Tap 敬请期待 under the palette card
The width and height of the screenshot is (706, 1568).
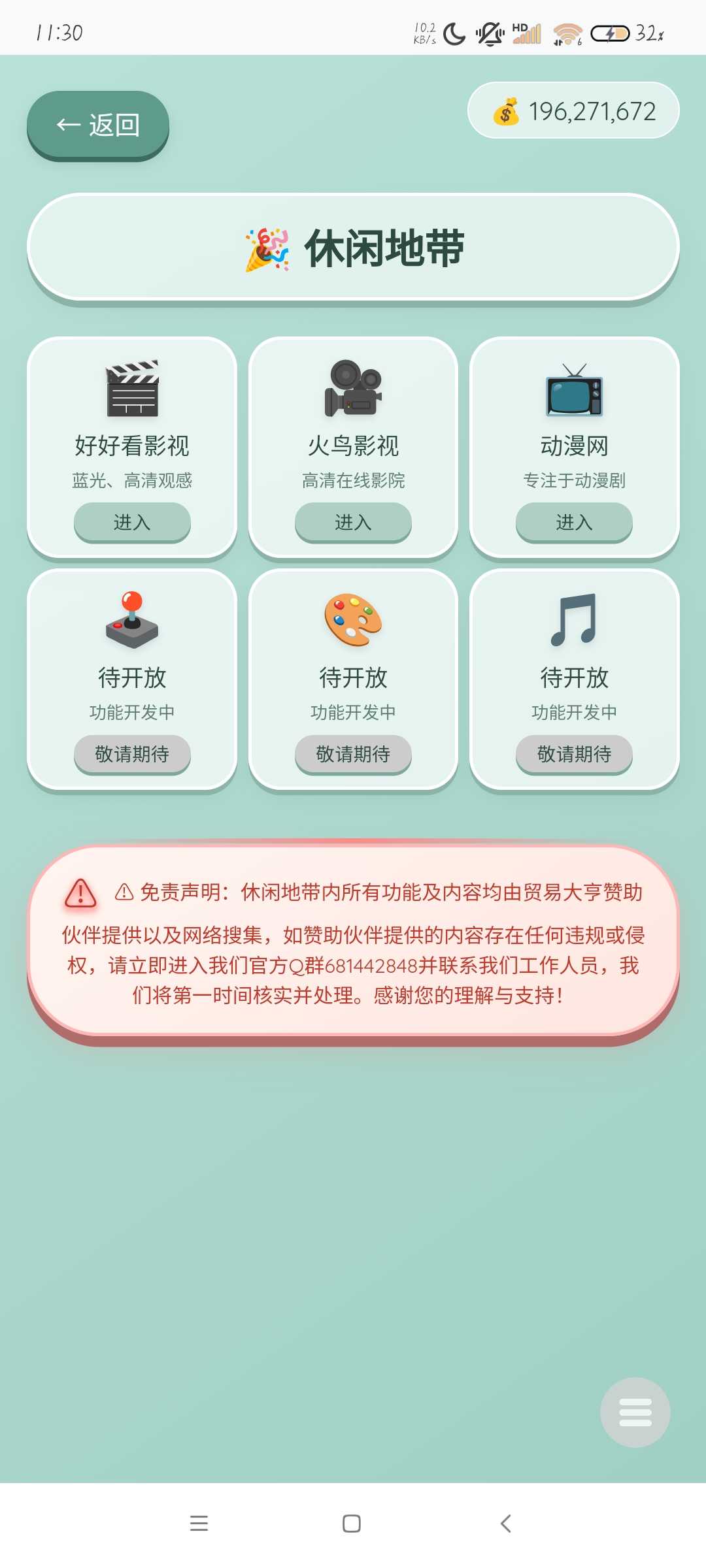click(353, 754)
